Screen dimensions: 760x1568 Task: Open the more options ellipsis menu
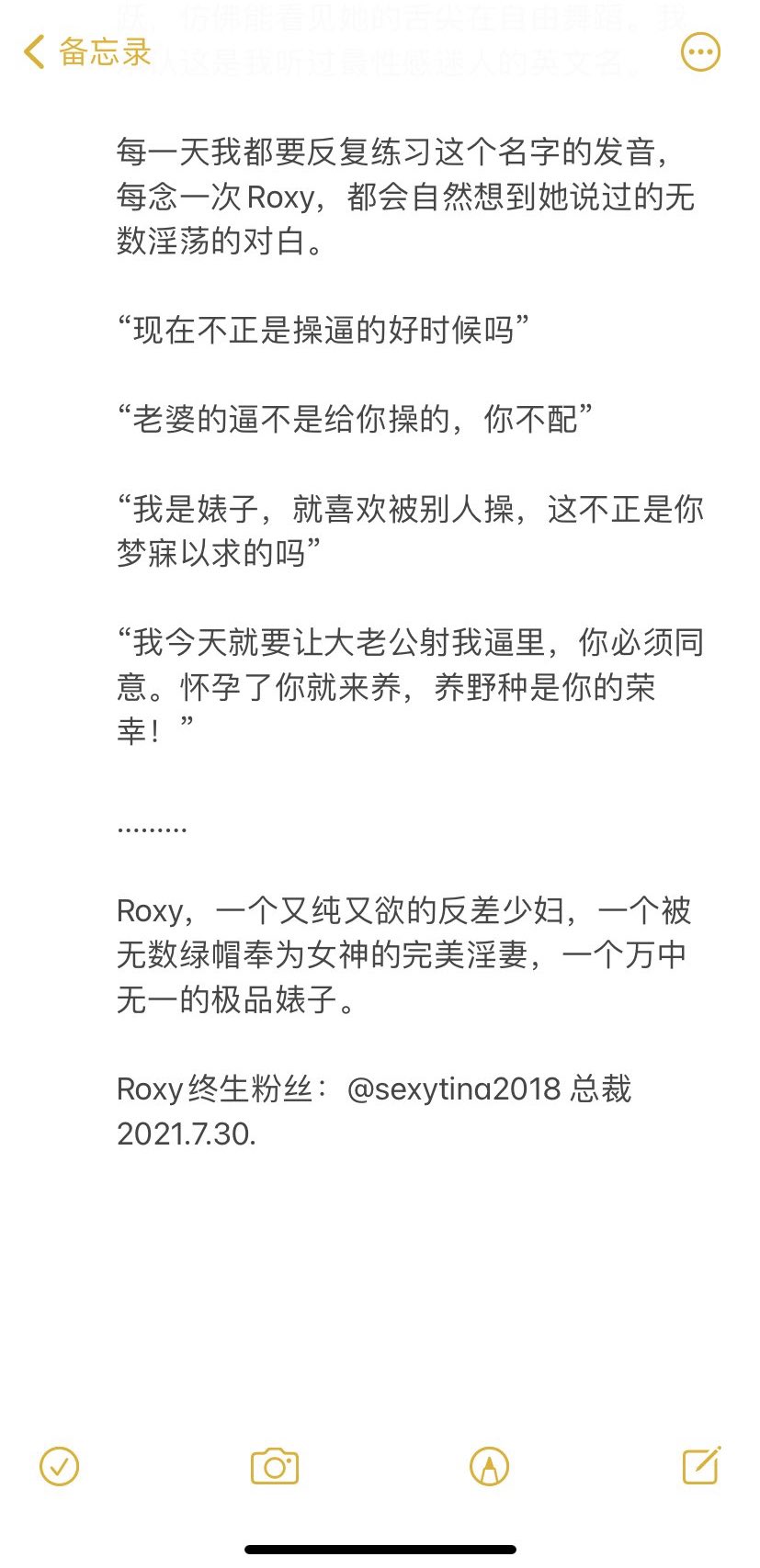click(x=700, y=52)
